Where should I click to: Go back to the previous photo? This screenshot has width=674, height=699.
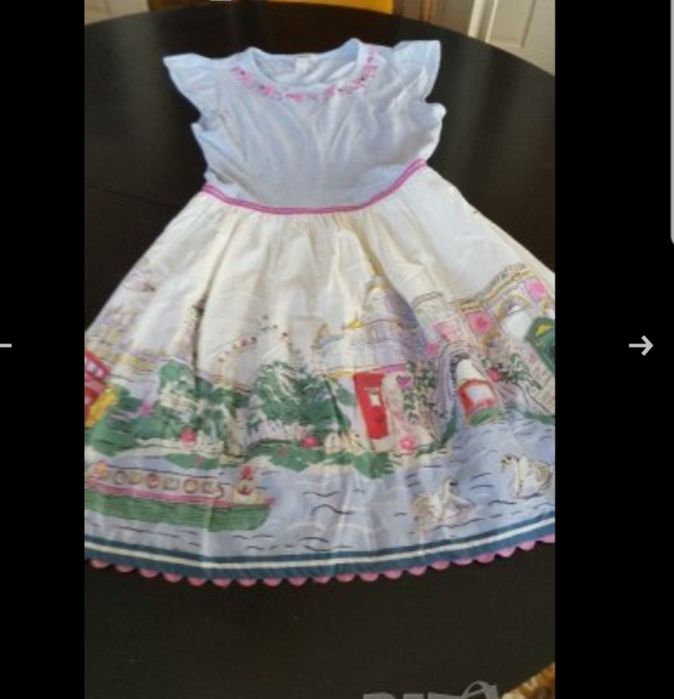pyautogui.click(x=5, y=345)
